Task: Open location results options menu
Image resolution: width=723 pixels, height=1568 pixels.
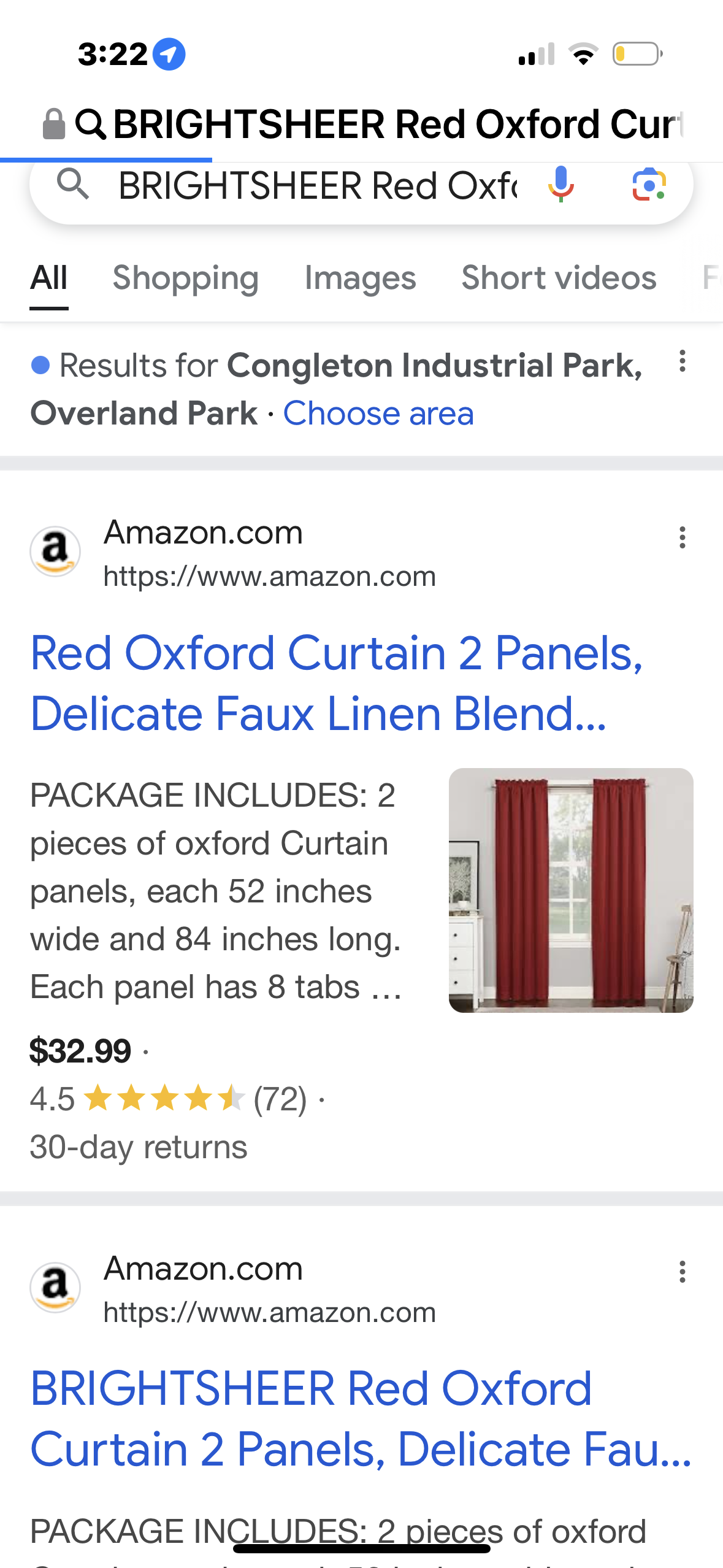Action: click(x=682, y=361)
